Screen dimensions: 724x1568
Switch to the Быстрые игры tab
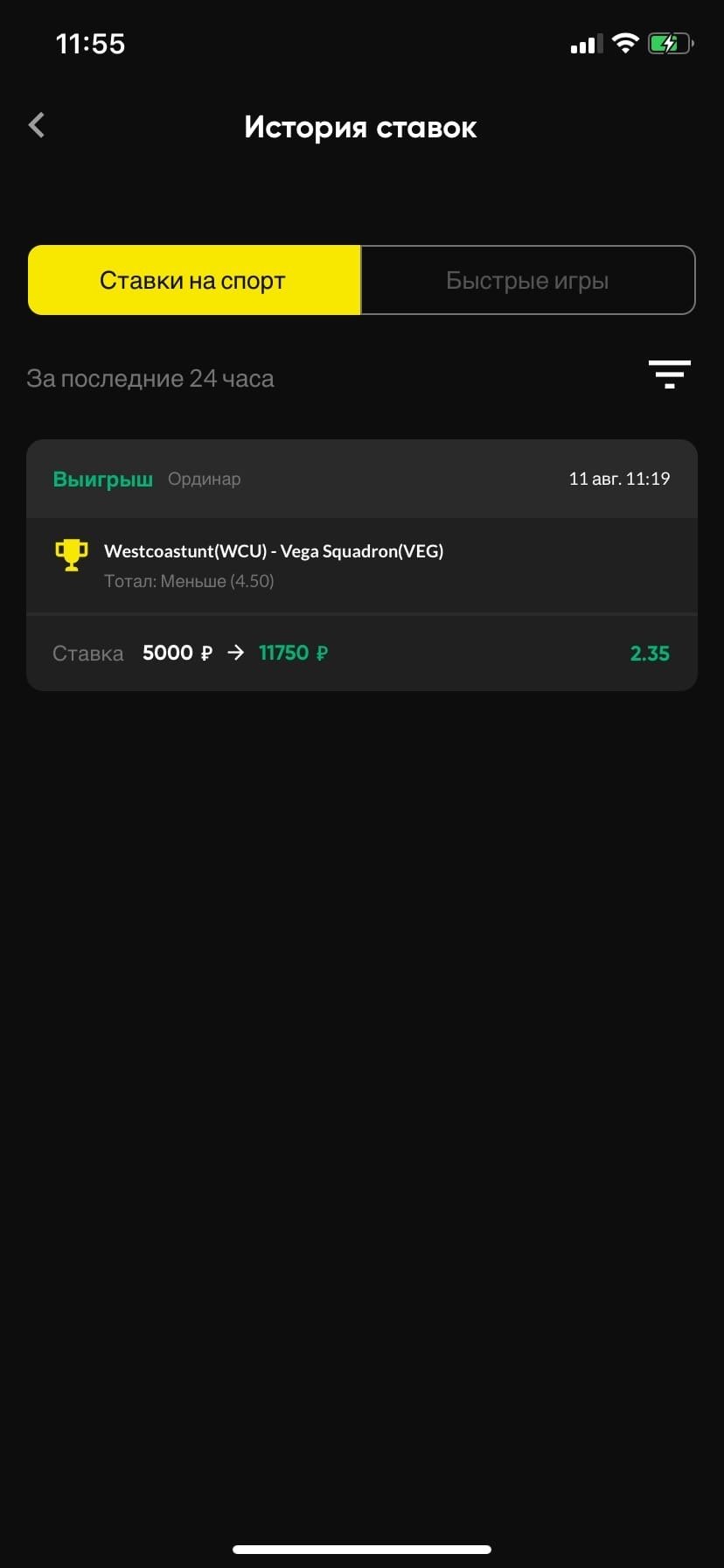(527, 280)
